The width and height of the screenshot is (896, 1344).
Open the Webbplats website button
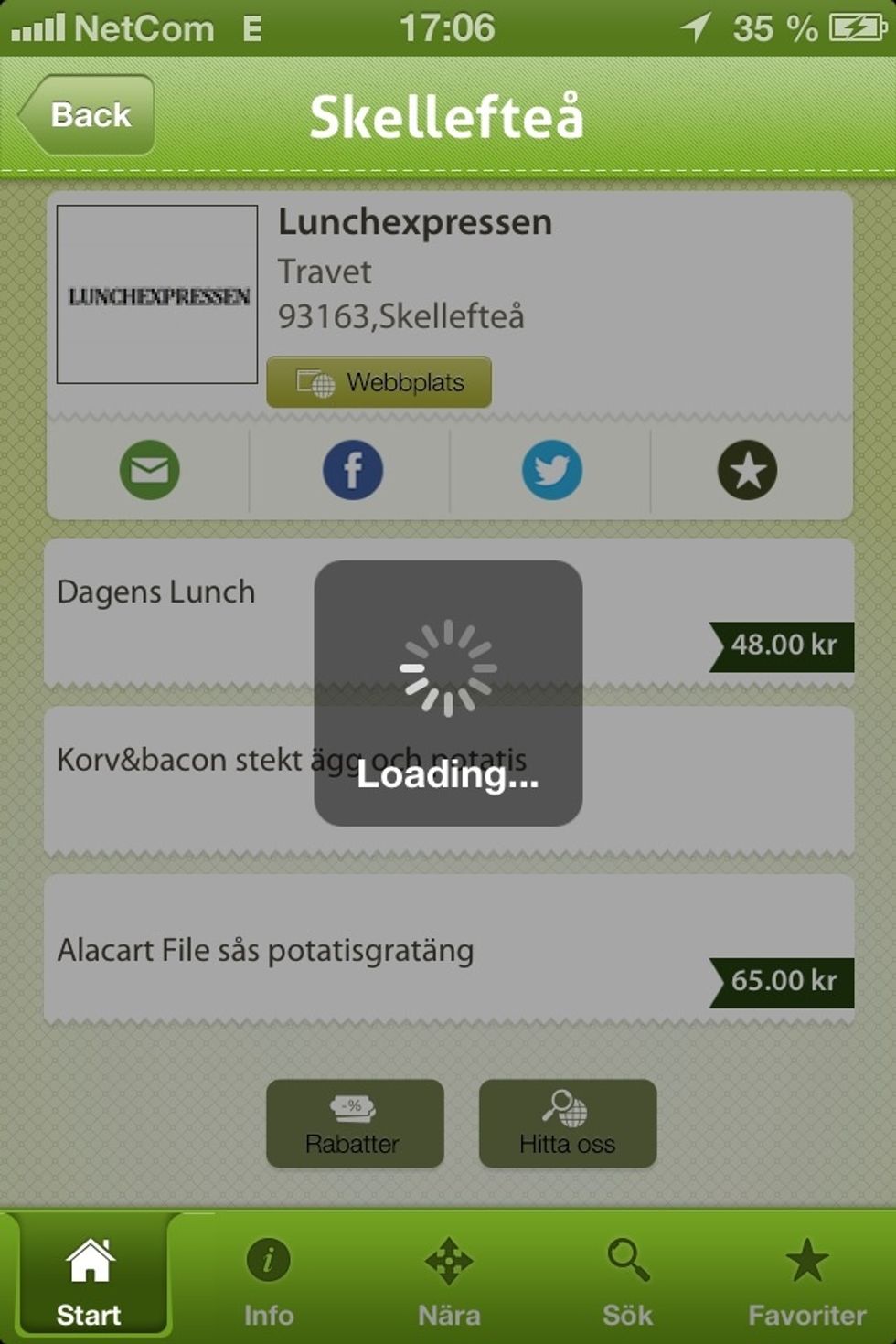(378, 382)
